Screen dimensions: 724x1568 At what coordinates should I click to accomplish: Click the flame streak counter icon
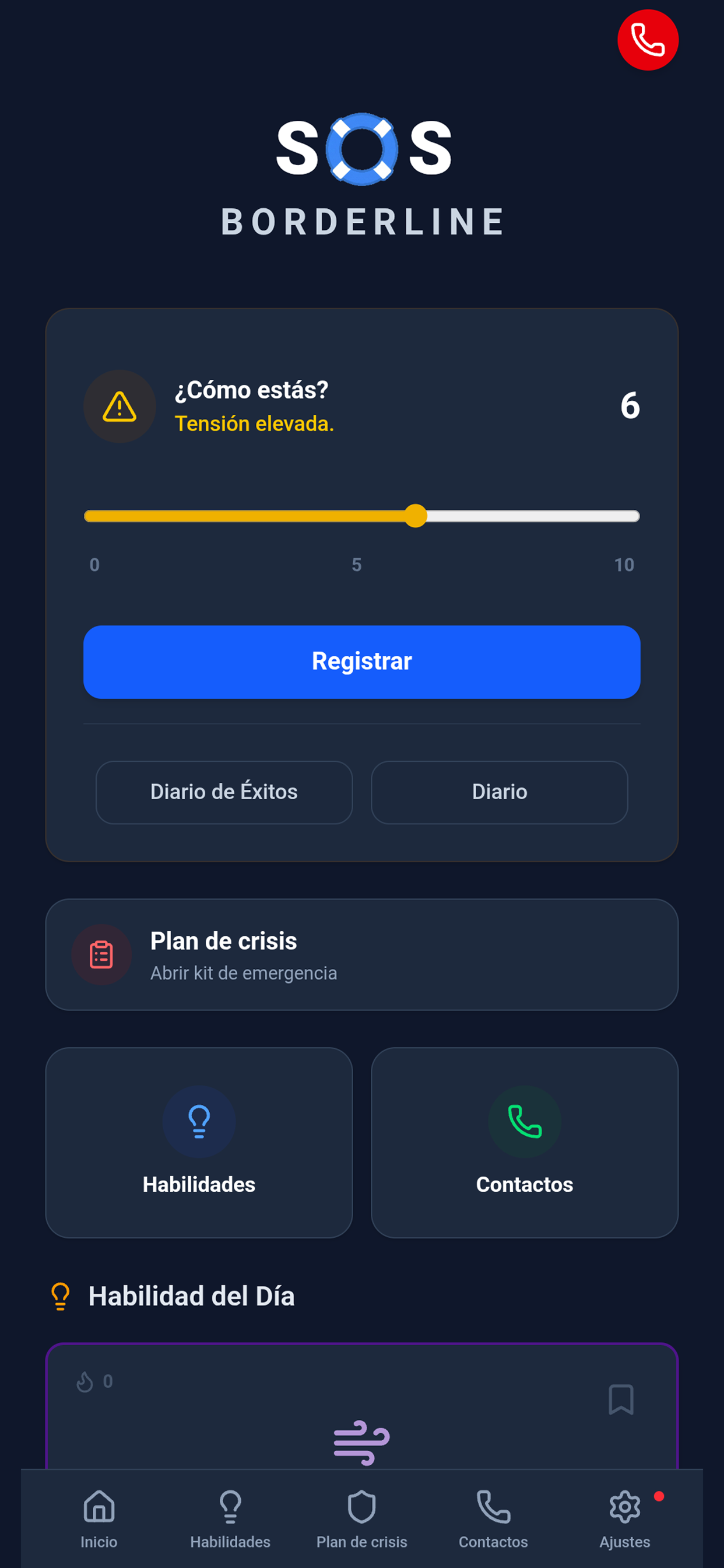pos(84,1381)
